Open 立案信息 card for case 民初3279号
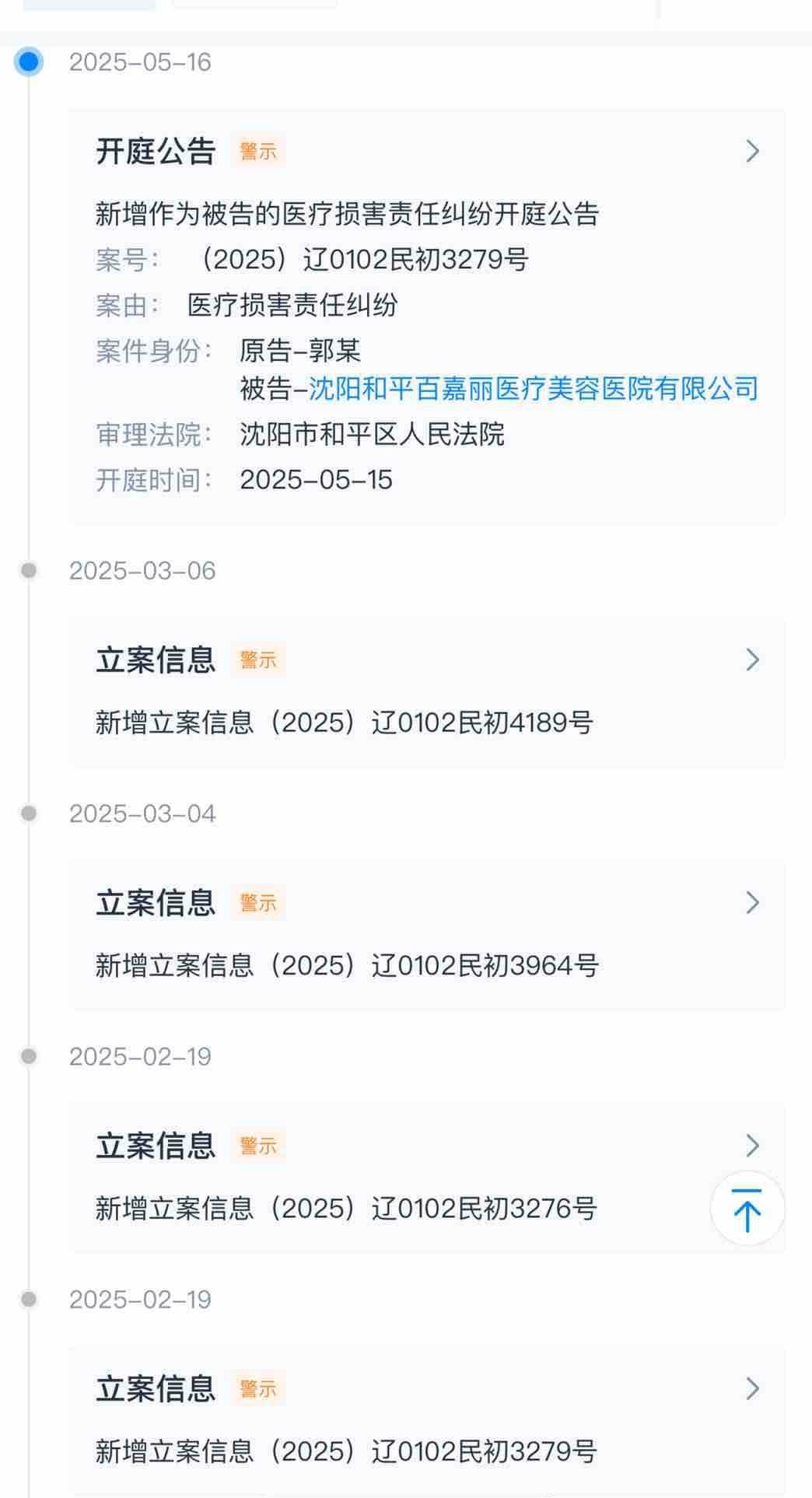Viewport: 812px width, 1498px height. [427, 1419]
